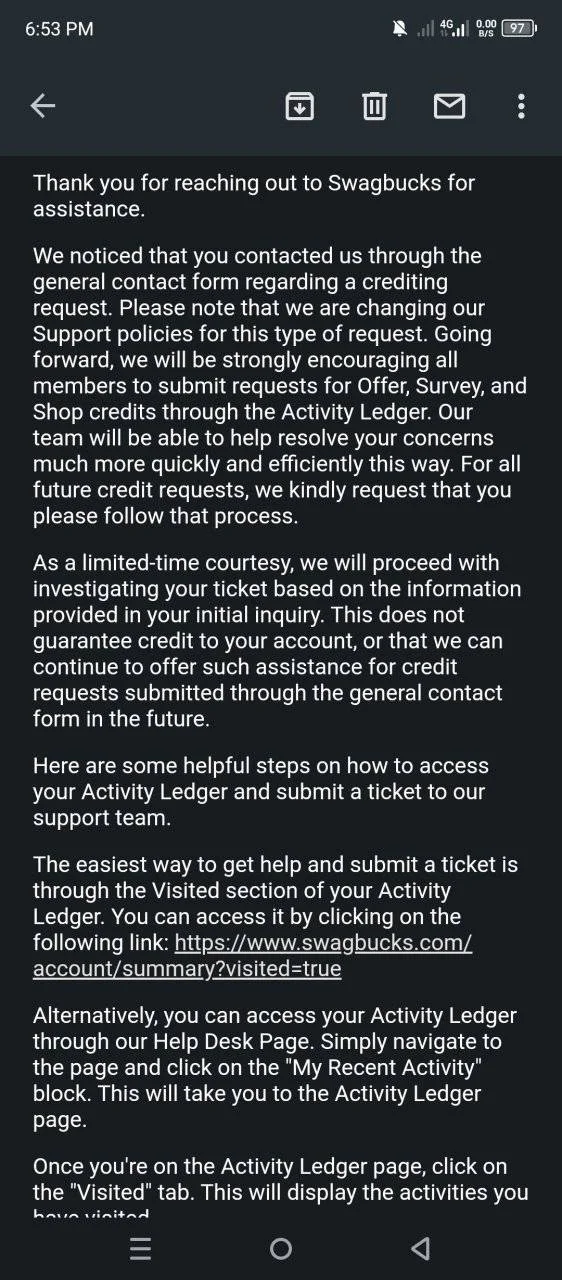Archive this email
562x1280 pixels.
(x=299, y=106)
